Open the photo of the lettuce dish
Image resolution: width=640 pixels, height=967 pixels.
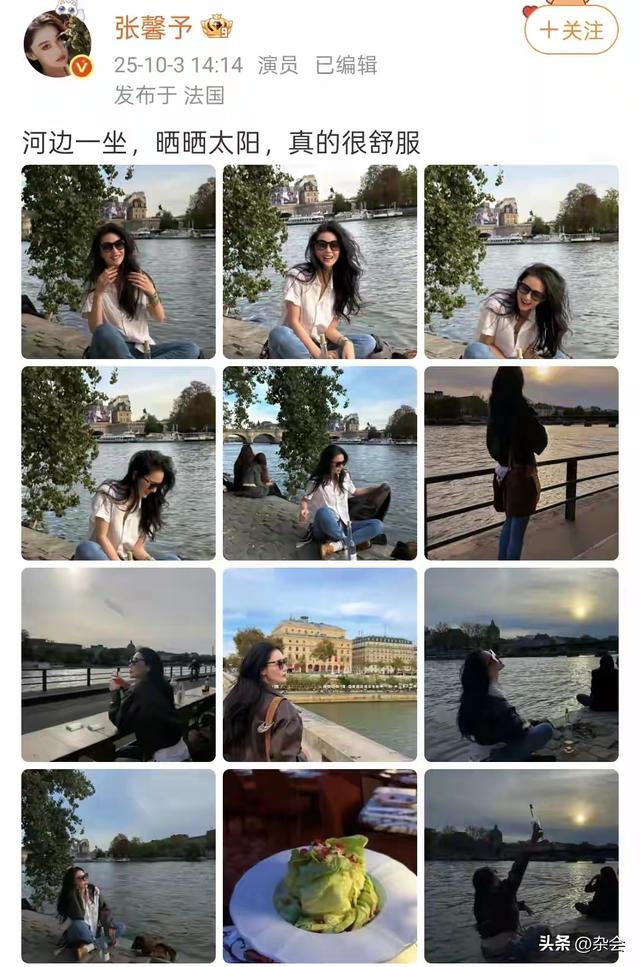tap(320, 865)
